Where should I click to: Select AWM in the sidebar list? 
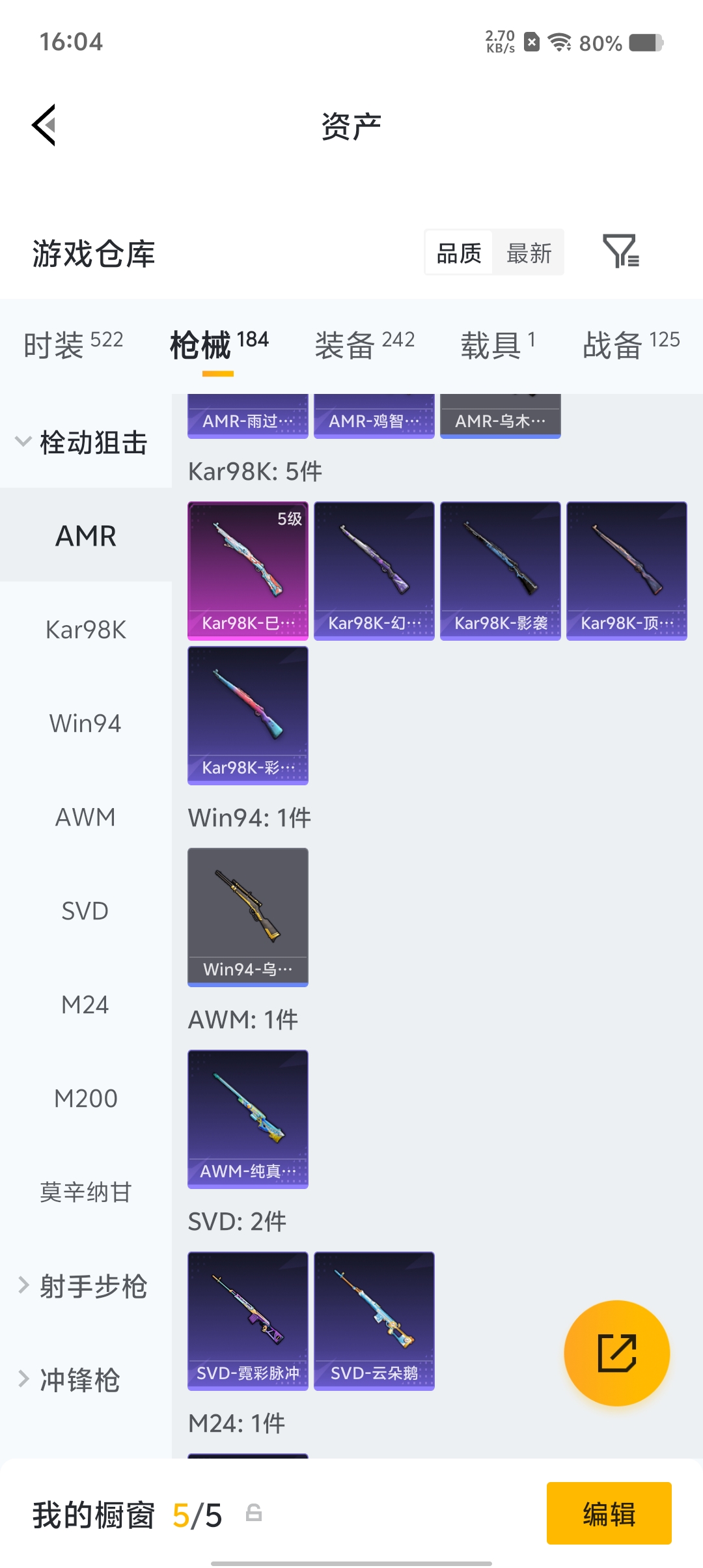(x=85, y=817)
